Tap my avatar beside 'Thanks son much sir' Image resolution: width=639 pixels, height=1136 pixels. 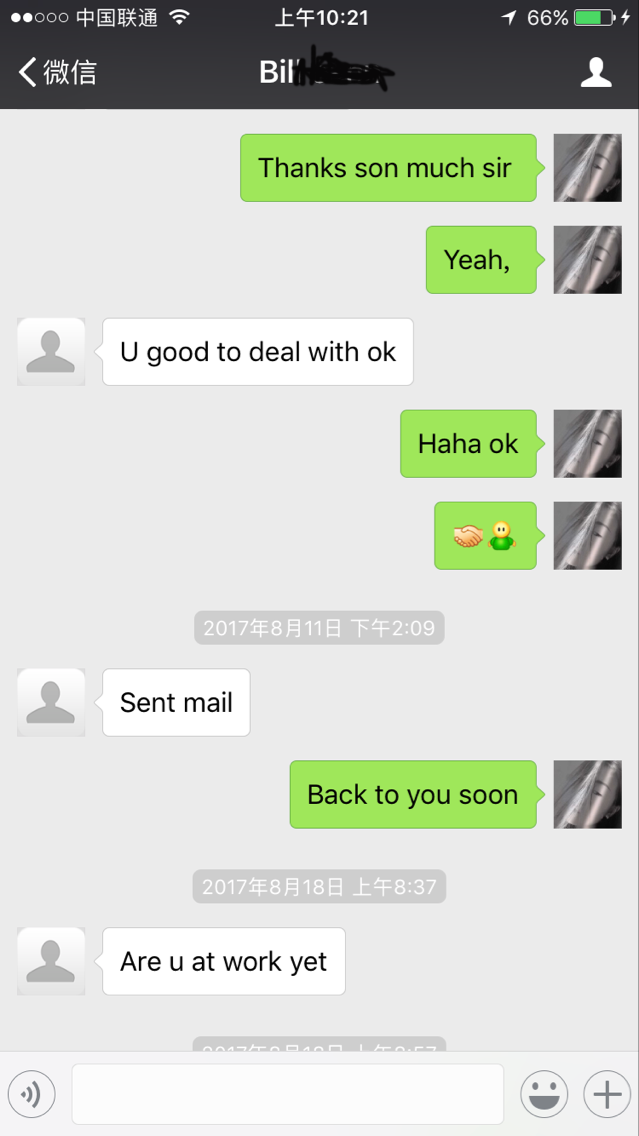[x=588, y=168]
